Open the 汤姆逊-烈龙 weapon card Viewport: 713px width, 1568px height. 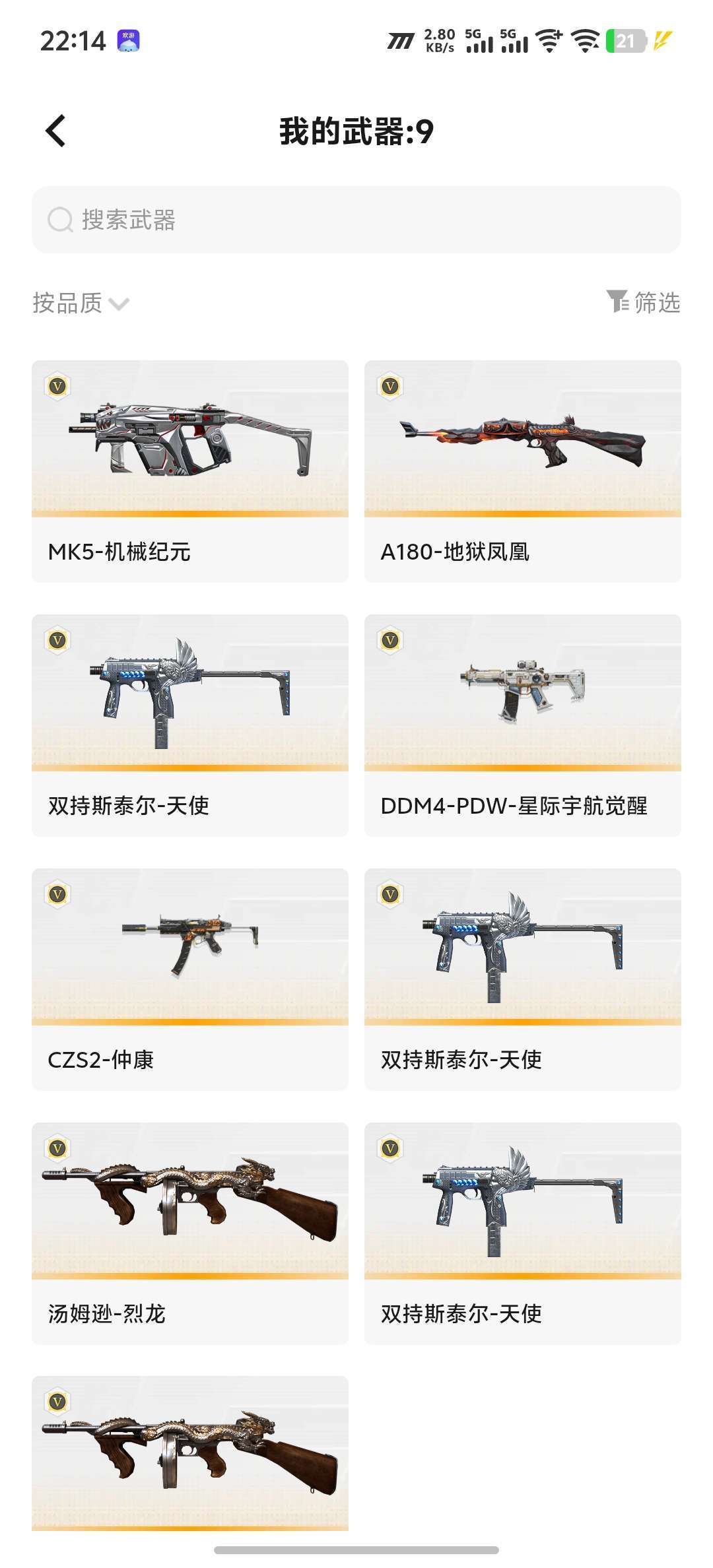point(190,1233)
